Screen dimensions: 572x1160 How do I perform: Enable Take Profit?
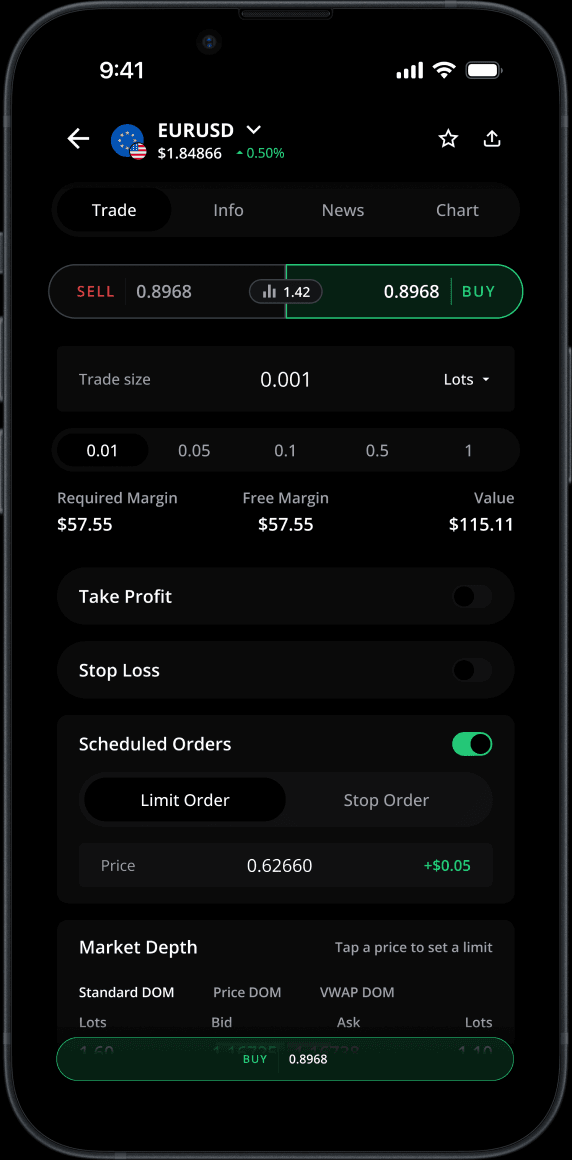[x=472, y=596]
